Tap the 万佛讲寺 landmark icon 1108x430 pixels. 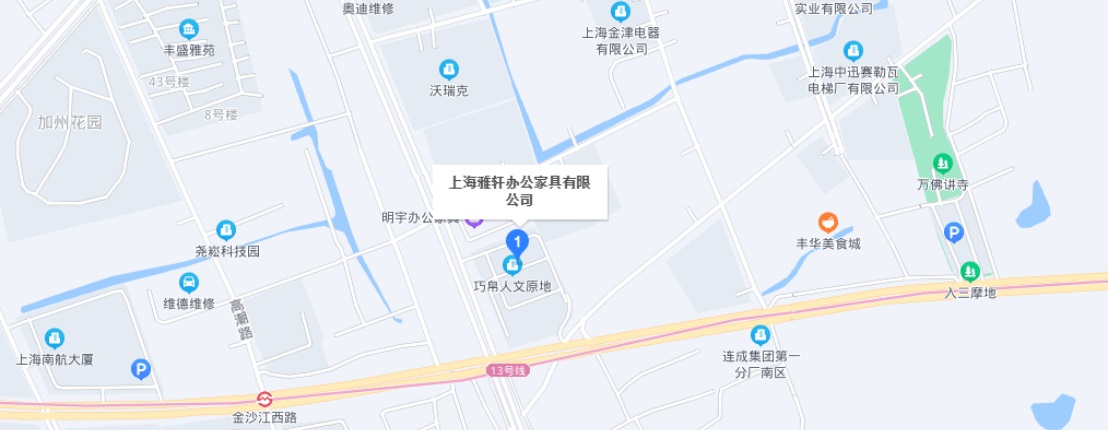click(x=942, y=163)
